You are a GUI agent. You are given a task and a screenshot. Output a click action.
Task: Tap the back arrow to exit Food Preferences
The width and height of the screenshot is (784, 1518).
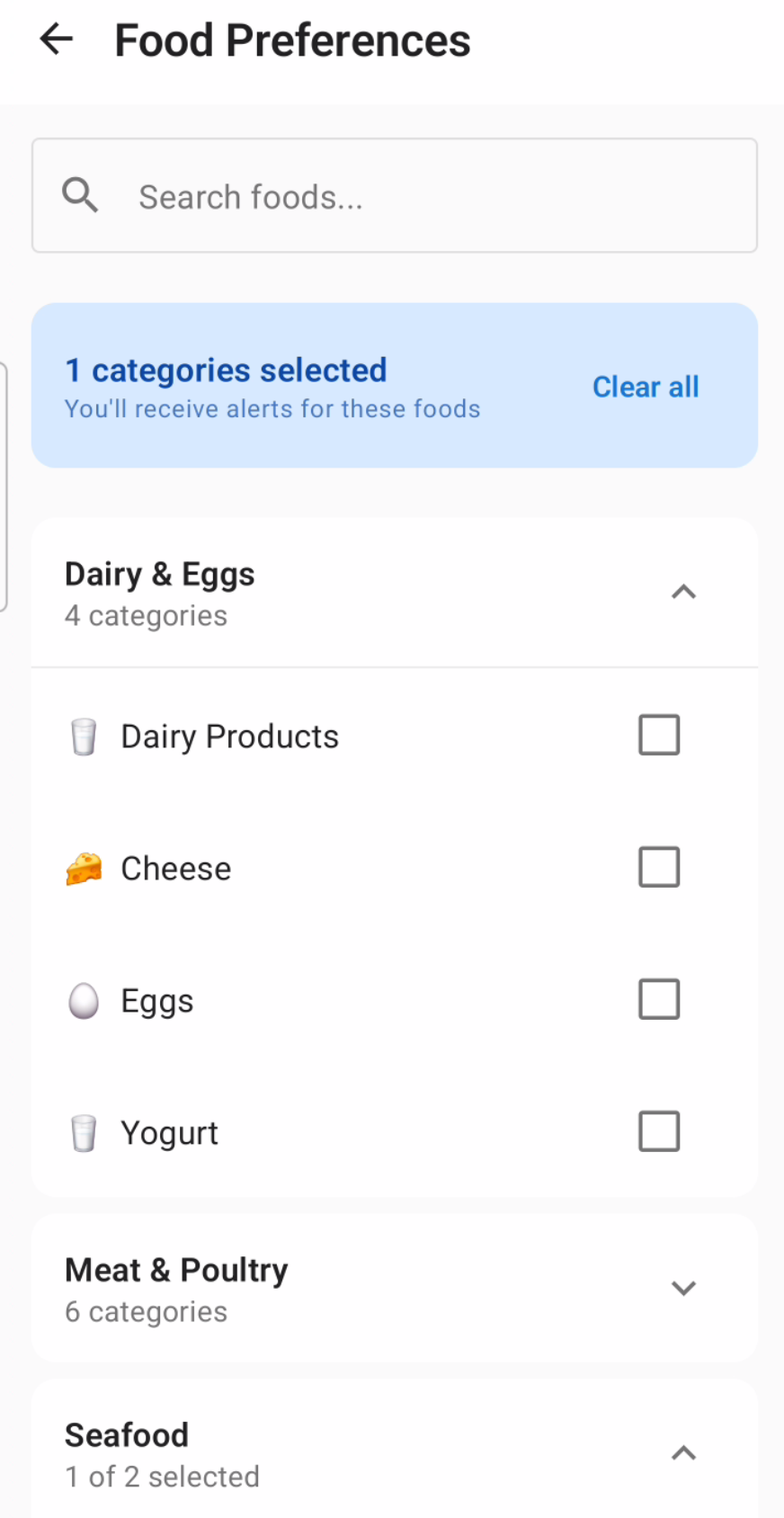click(x=56, y=39)
